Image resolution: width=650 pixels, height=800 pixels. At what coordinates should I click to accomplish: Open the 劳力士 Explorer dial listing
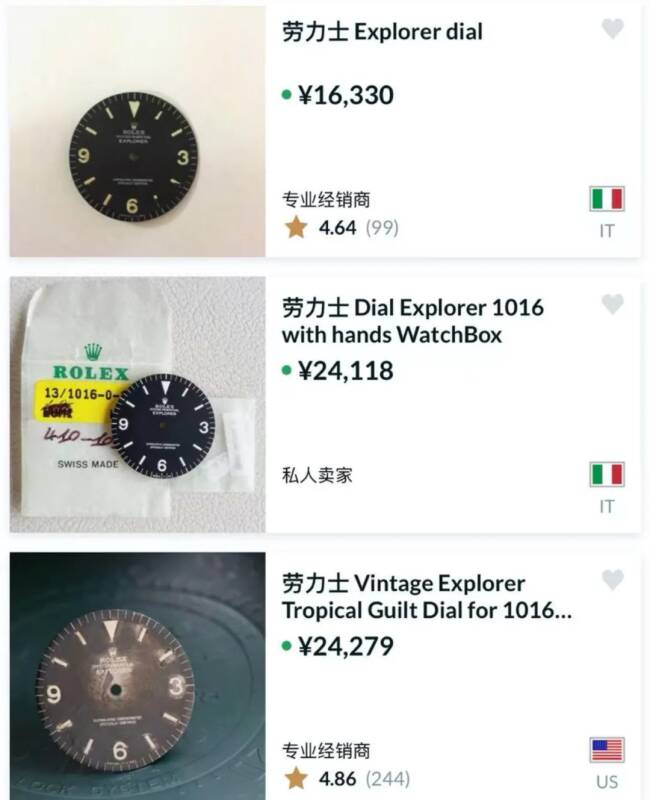click(x=383, y=32)
